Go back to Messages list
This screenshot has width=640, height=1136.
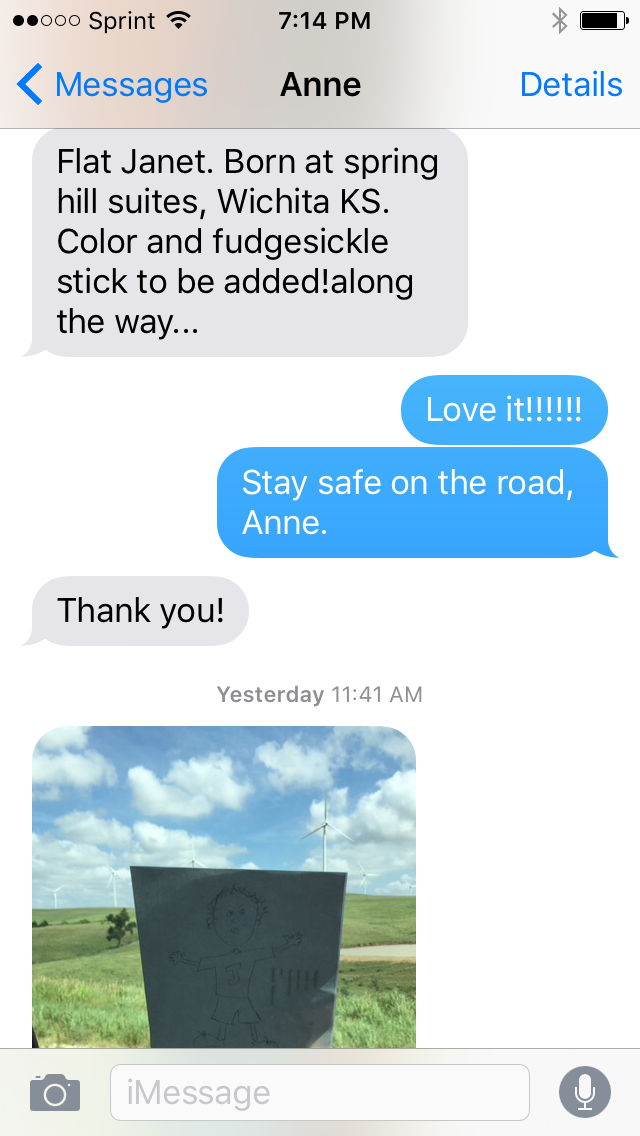click(x=112, y=85)
